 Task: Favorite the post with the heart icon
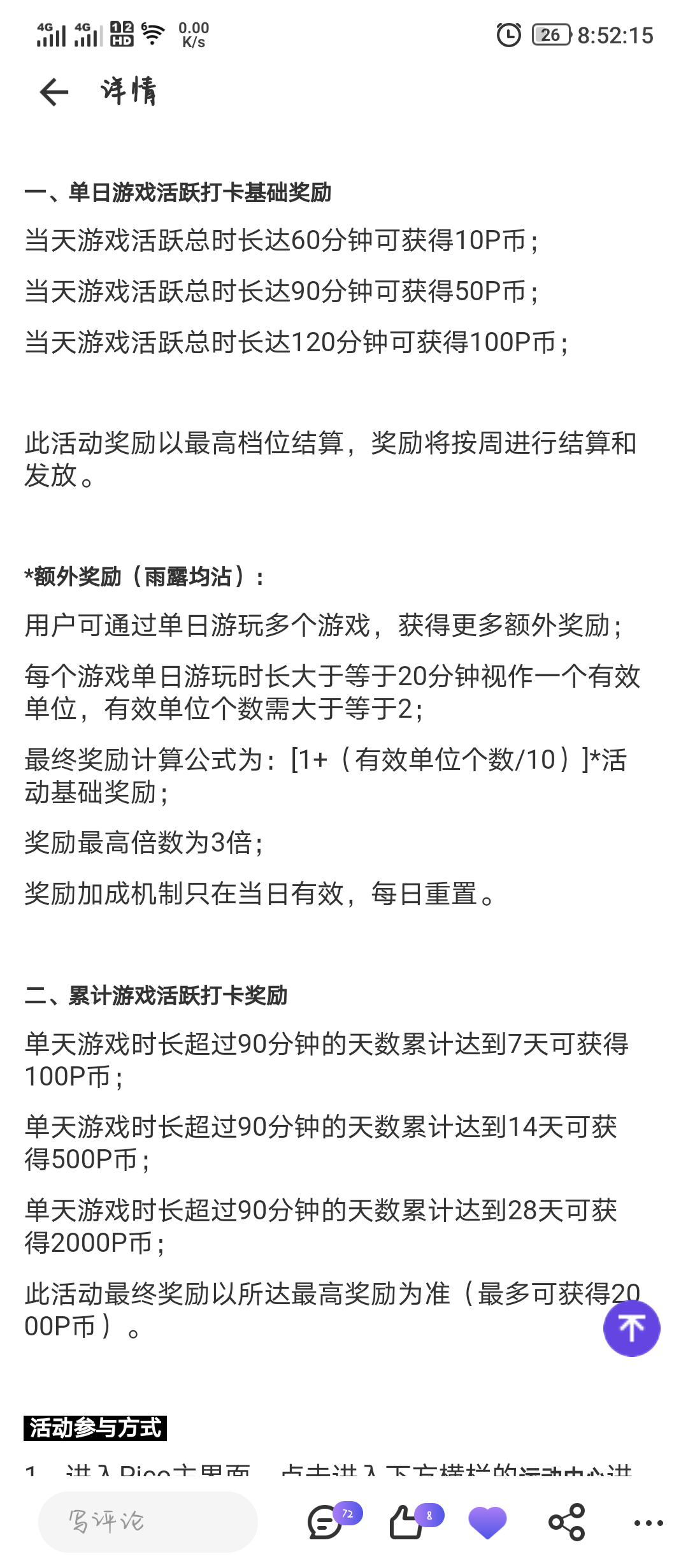(x=487, y=1523)
